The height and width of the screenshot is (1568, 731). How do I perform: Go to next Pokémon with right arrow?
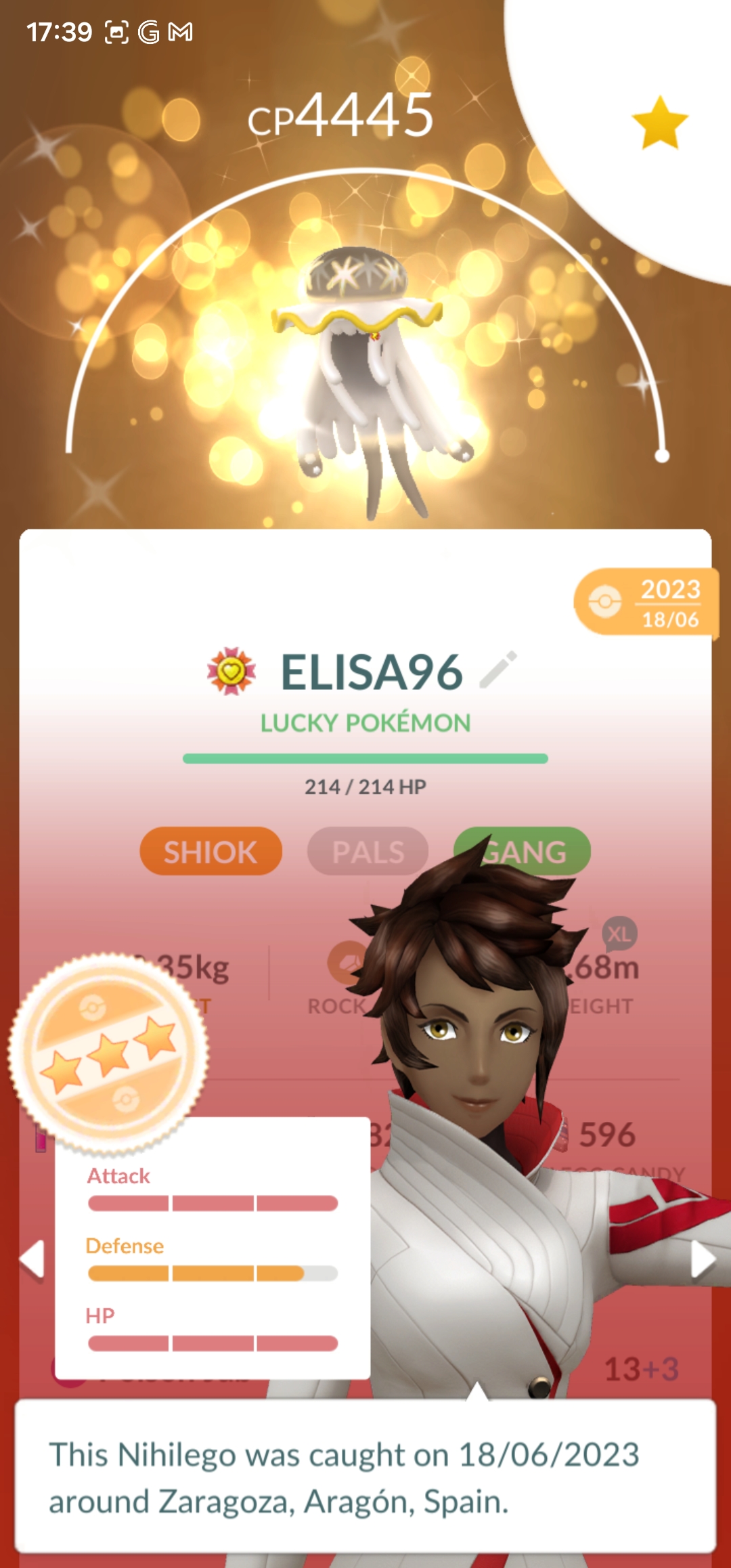point(702,1261)
